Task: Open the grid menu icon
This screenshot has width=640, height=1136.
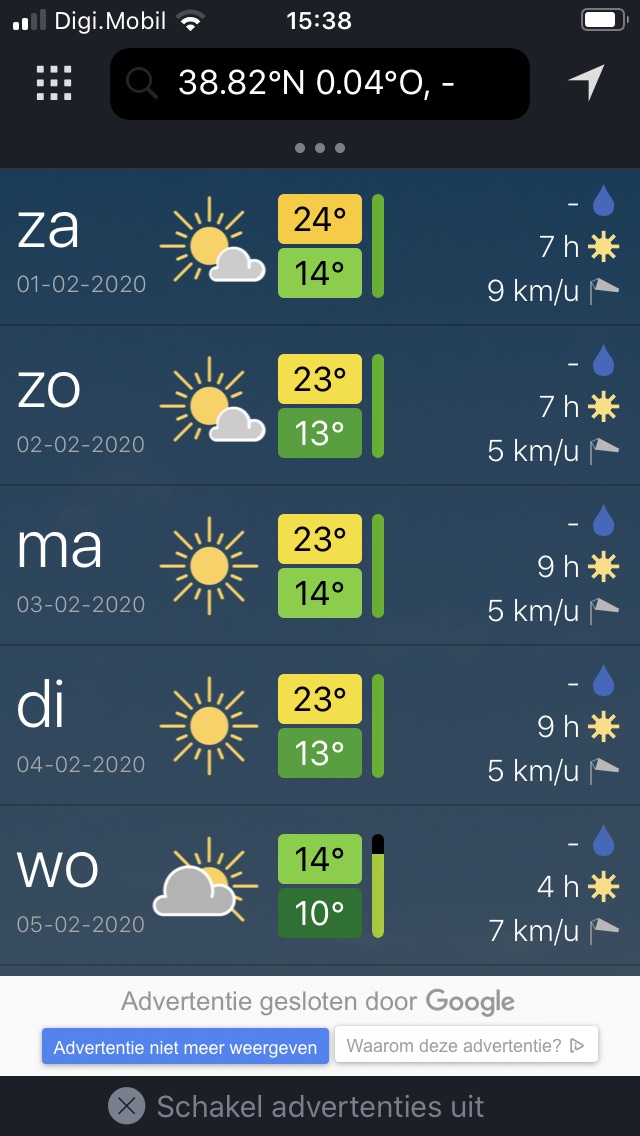Action: (x=54, y=83)
